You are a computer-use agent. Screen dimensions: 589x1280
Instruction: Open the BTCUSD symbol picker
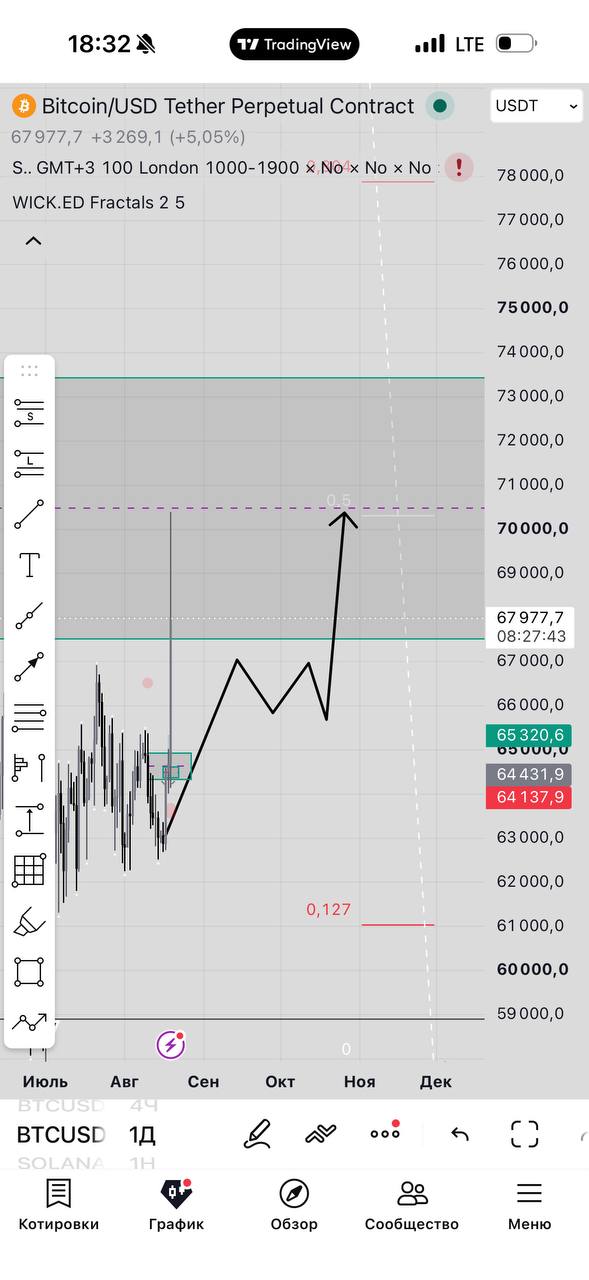click(60, 1135)
